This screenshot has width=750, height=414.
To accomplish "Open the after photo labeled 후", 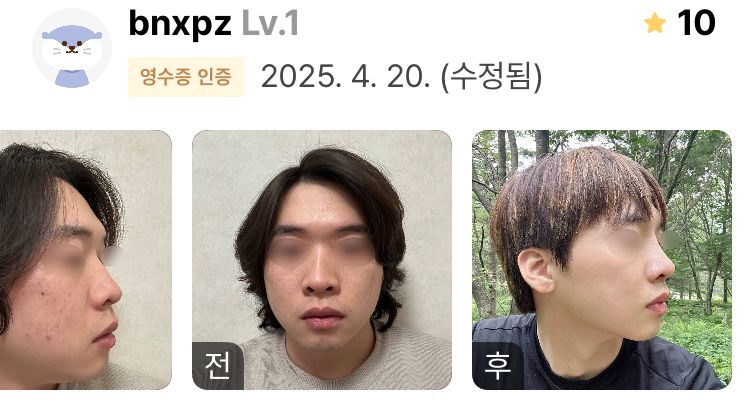I will point(600,260).
